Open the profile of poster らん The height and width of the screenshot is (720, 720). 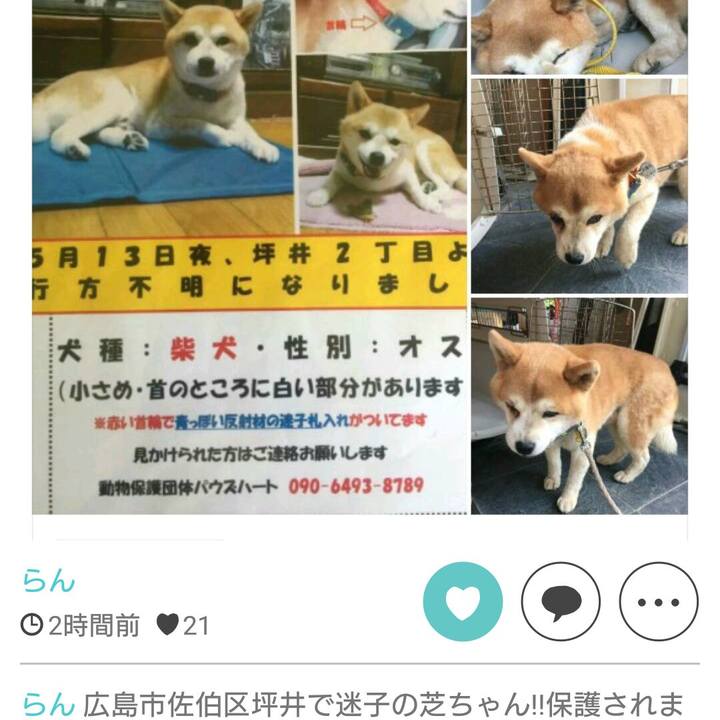[x=48, y=581]
